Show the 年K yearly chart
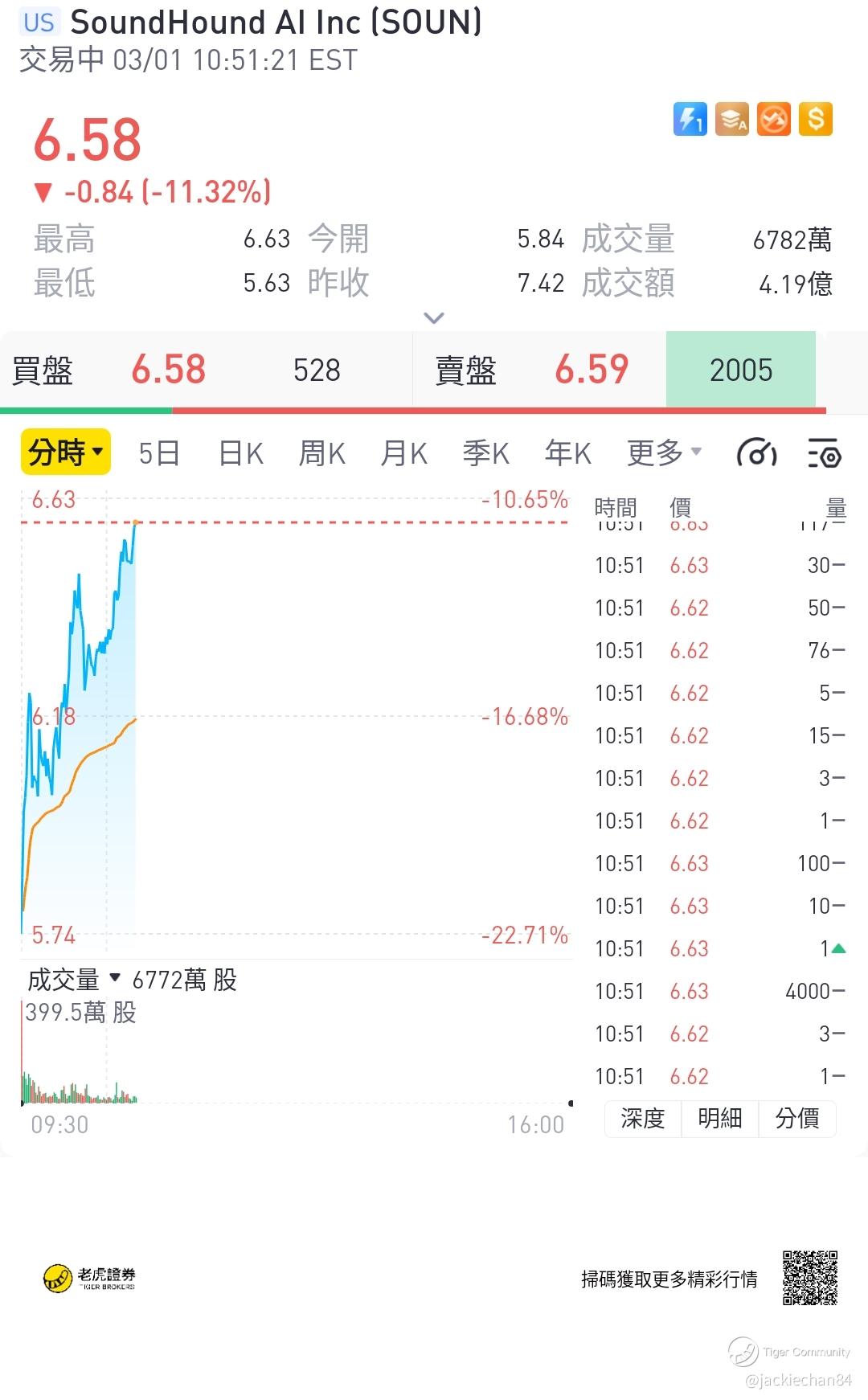 click(567, 453)
